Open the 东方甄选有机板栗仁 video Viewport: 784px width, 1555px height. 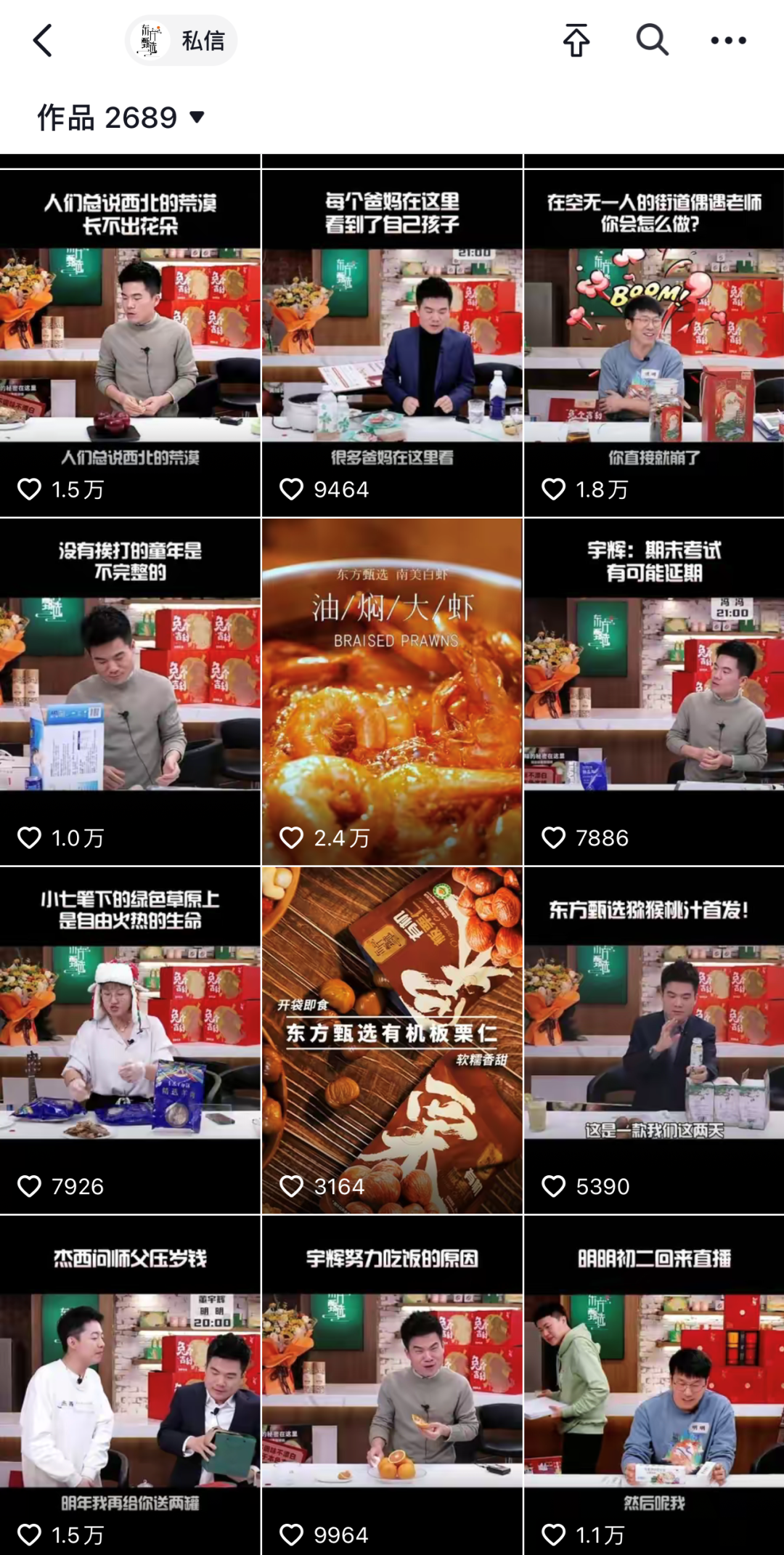point(392,1040)
